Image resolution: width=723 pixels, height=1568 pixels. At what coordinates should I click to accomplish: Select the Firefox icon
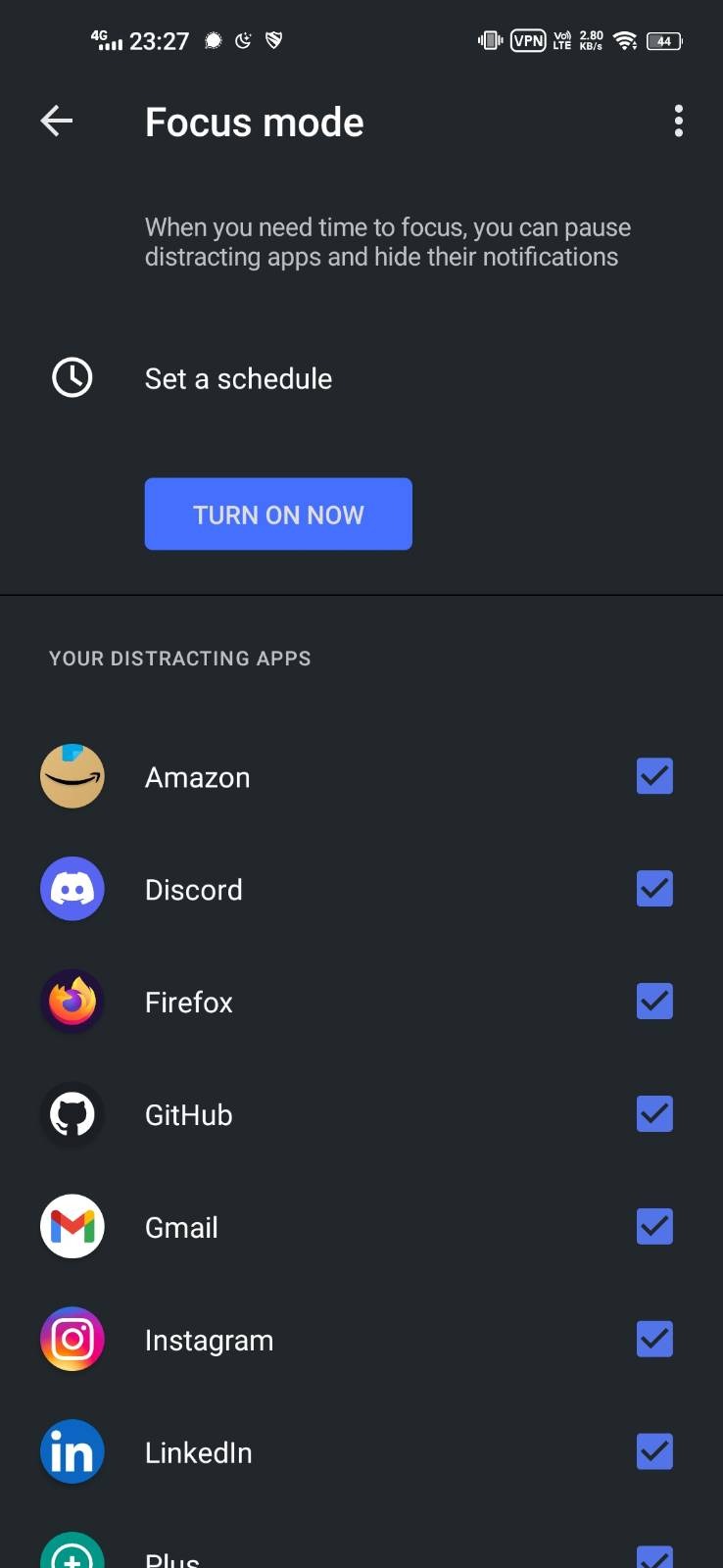tap(72, 1002)
